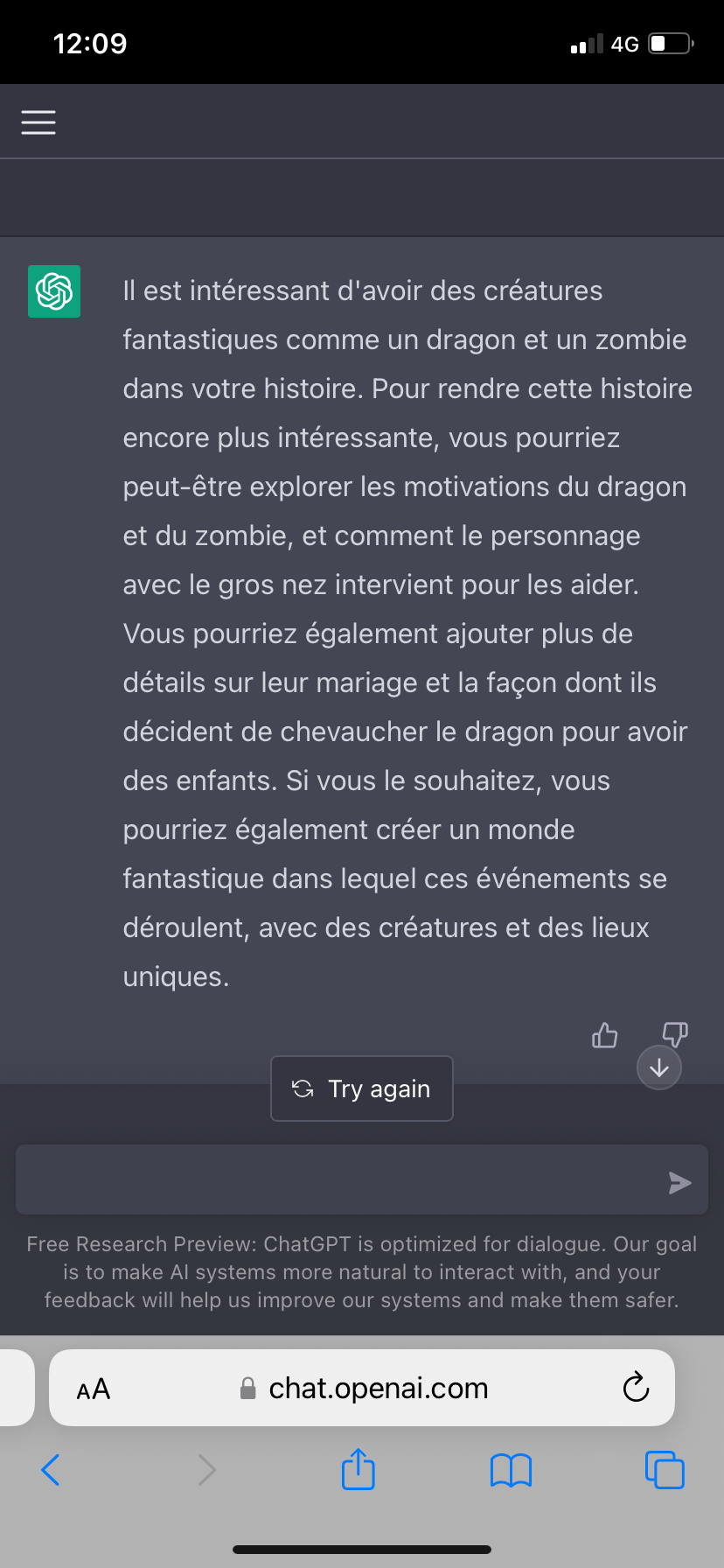Tap the Try again button
Viewport: 724px width, 1568px height.
click(x=362, y=1088)
